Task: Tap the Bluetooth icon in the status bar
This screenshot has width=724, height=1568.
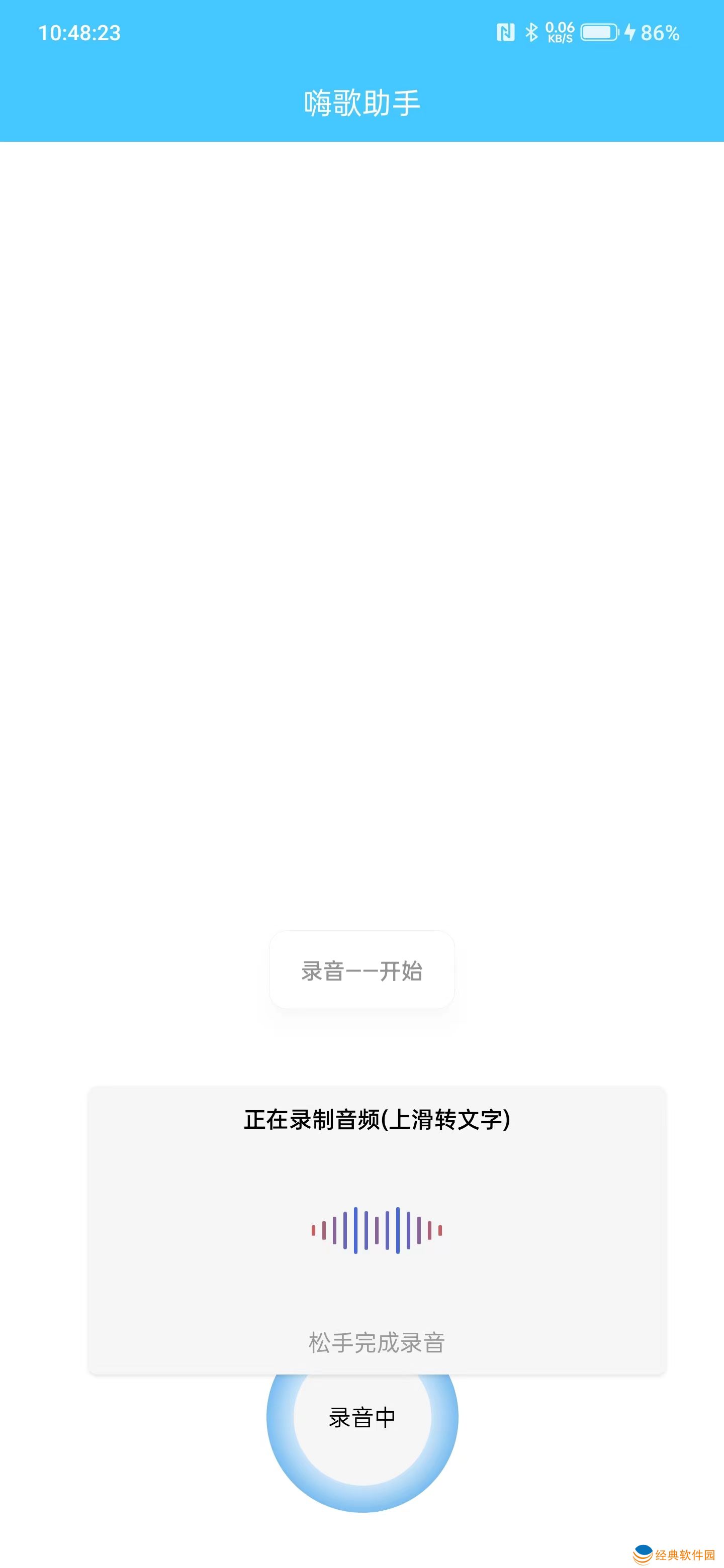Action: tap(531, 34)
